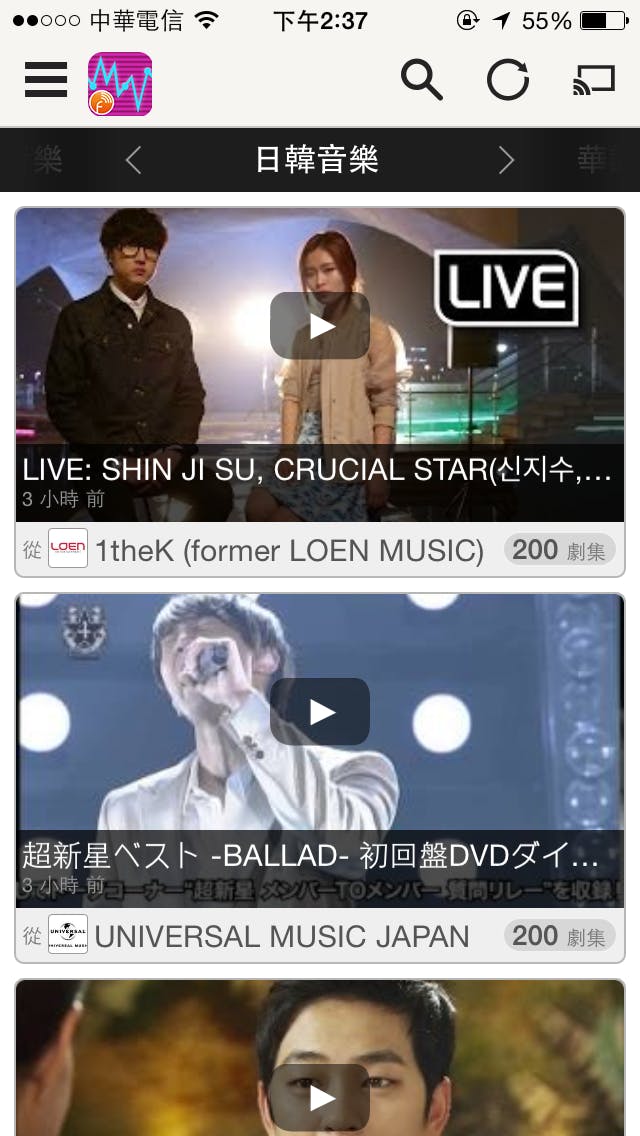
Task: Play the LIVE: SHIN JI SU video
Action: click(x=320, y=326)
